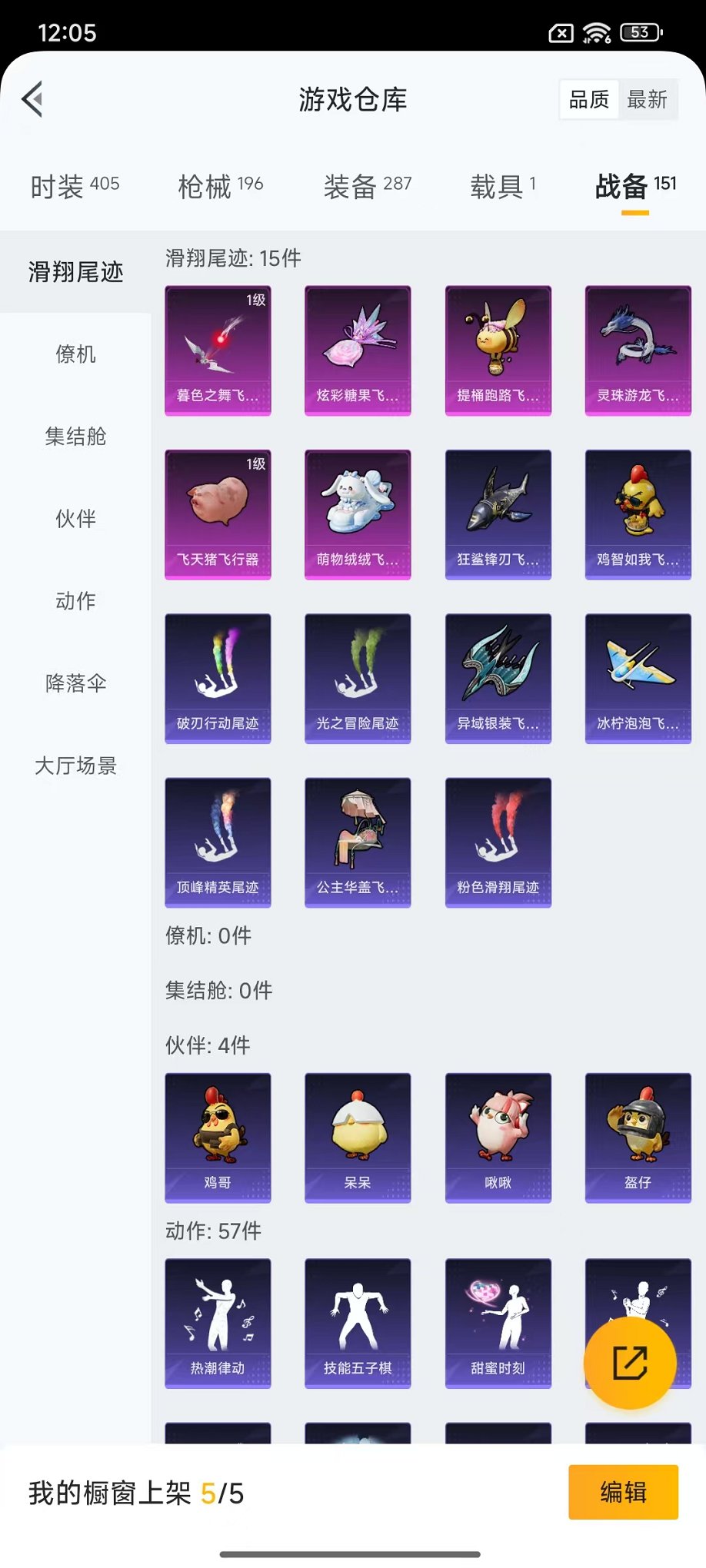
Task: View the 粉色滑翔尾迹 item card
Action: coord(498,842)
